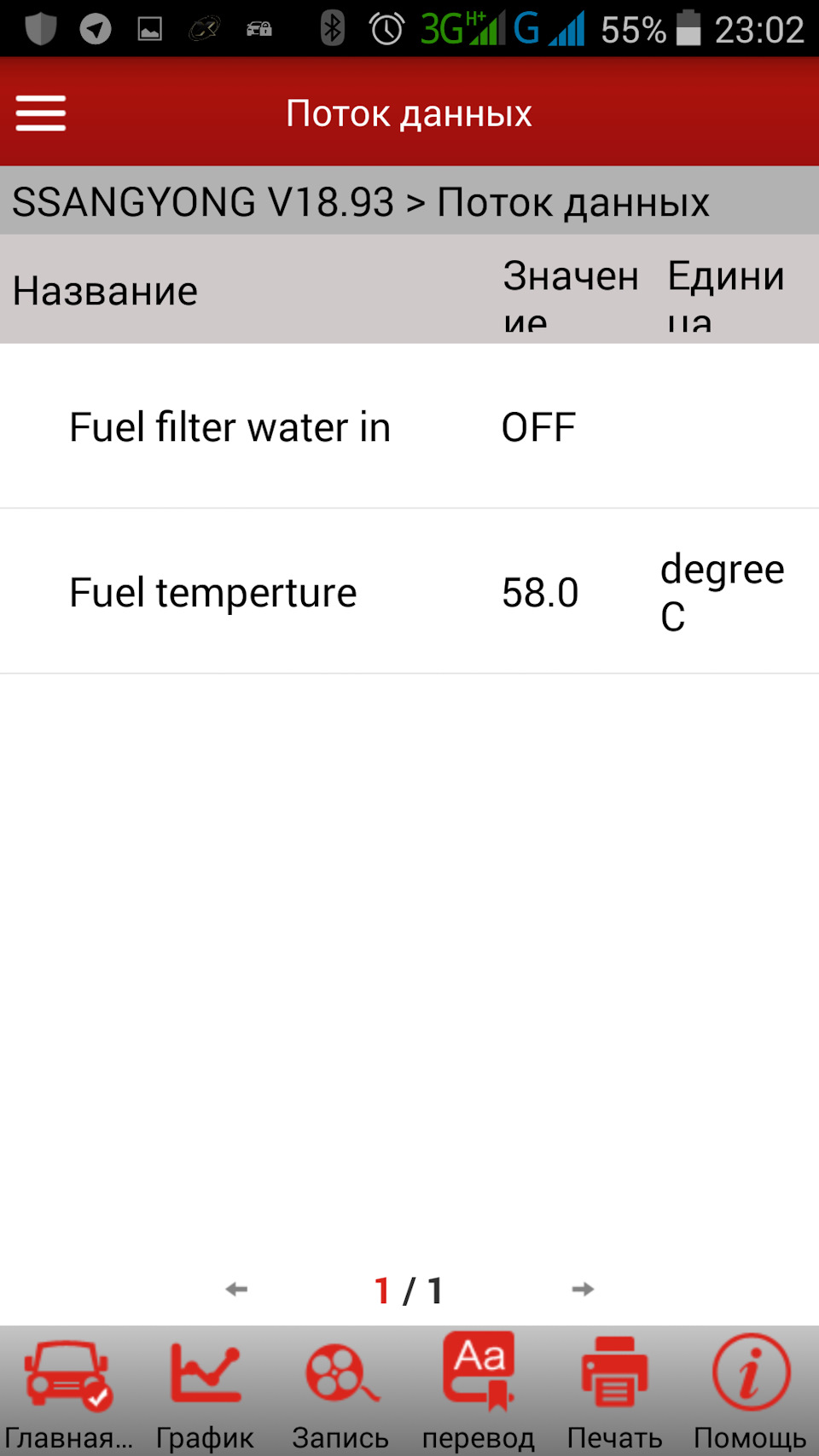Go to previous page arrow
The width and height of the screenshot is (819, 1456).
click(236, 1289)
